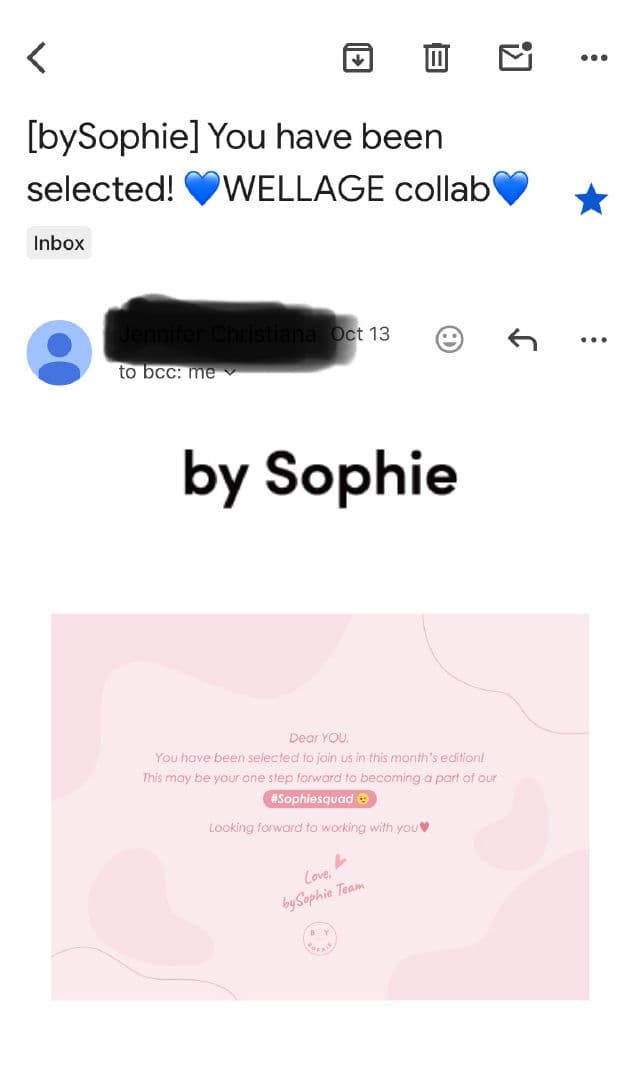This screenshot has width=640, height=1078.
Task: Archive this email
Action: [x=358, y=58]
